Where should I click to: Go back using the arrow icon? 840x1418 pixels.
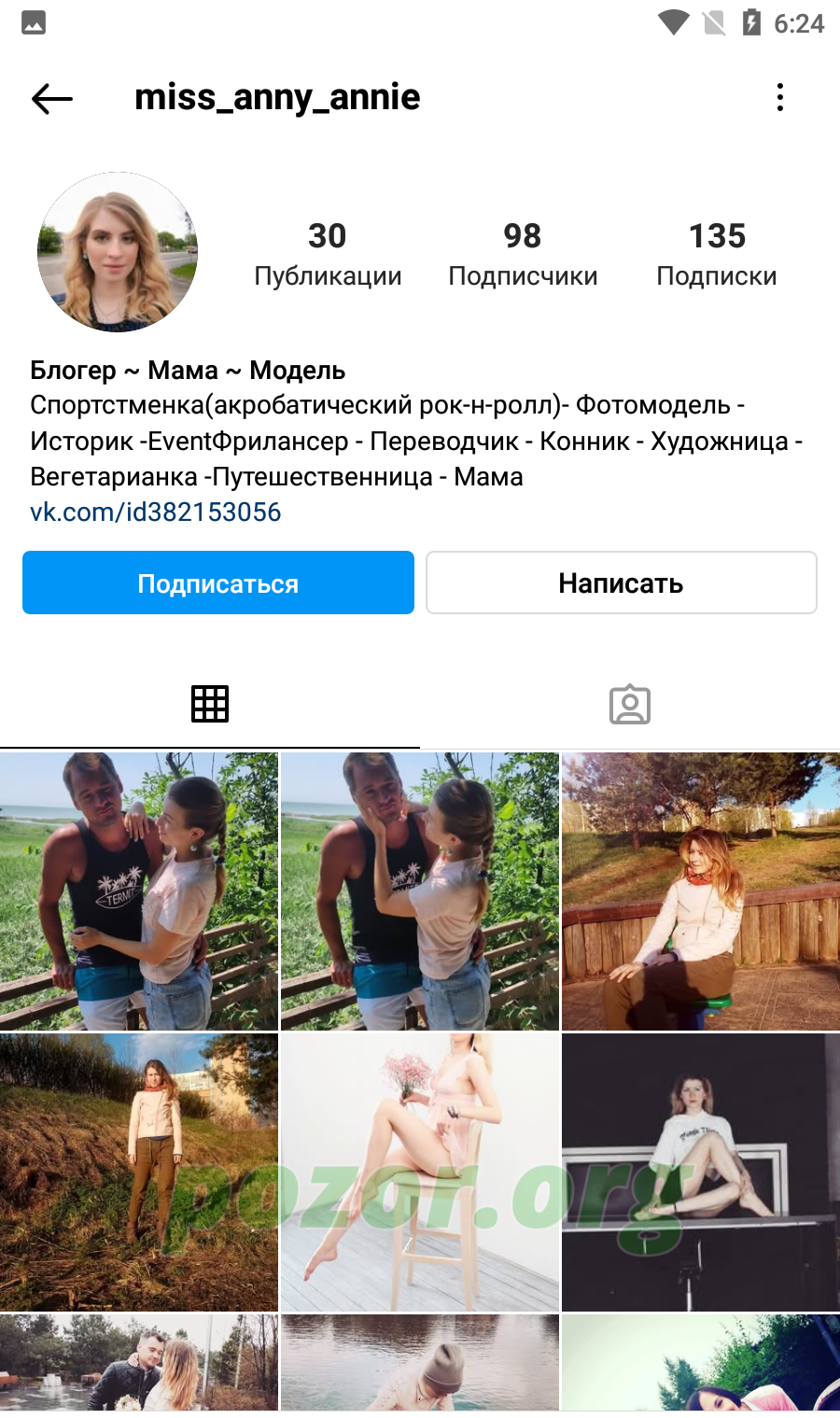52,98
